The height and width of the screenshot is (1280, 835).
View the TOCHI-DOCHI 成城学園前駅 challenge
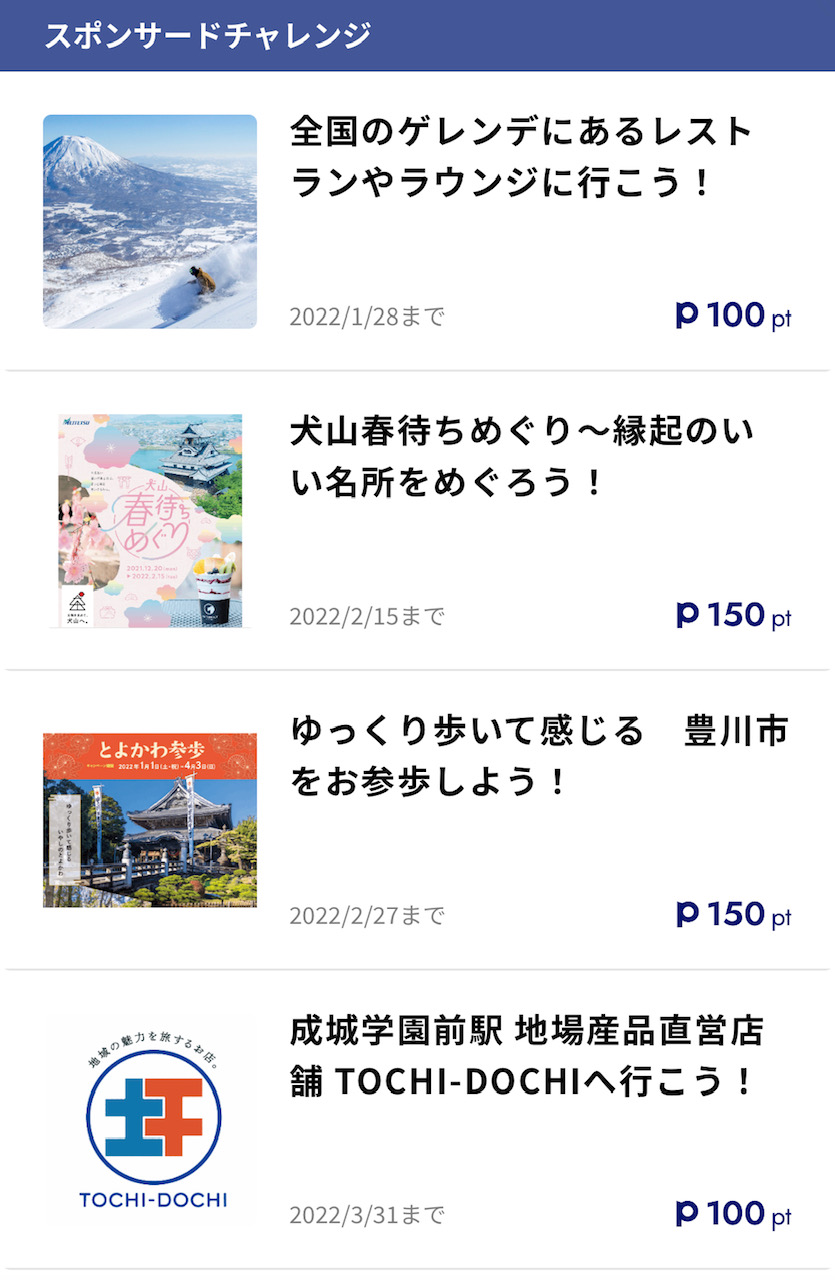point(526,1057)
